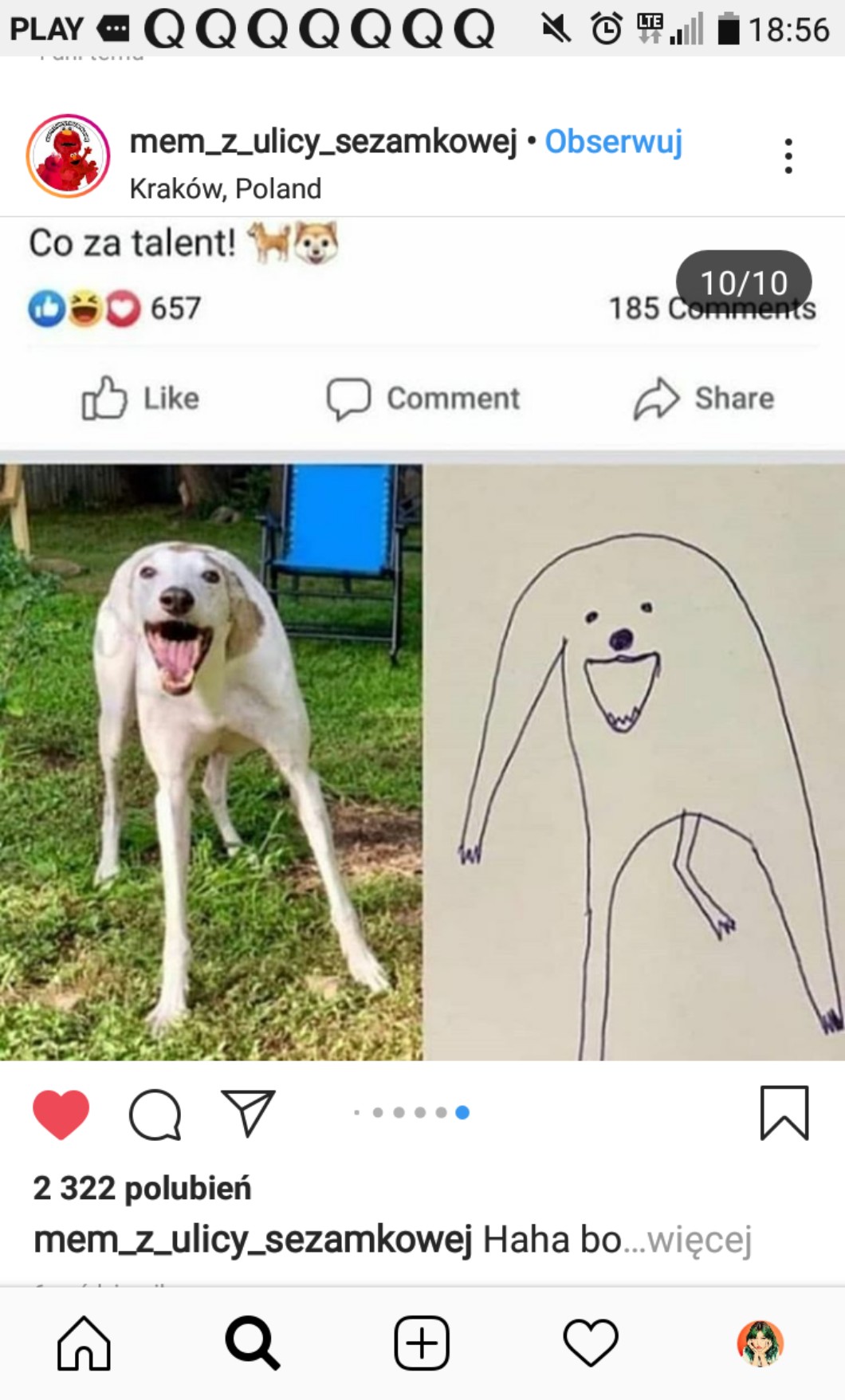Switch to the Search tab
The height and width of the screenshot is (1400, 845).
pos(253,1343)
